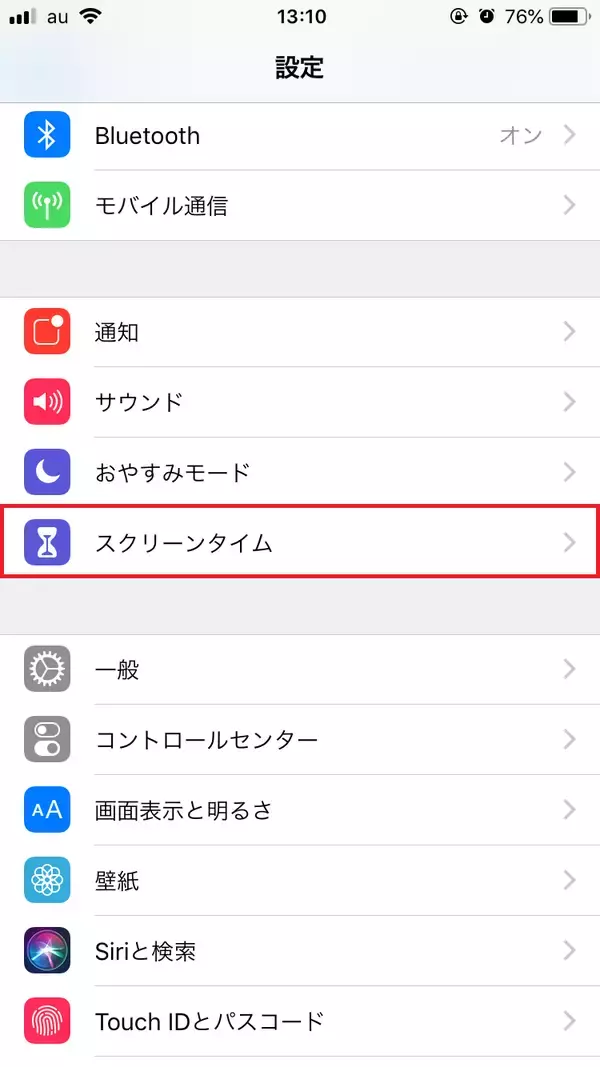Go to 画面表示と明るさ
Viewport: 600px width, 1067px height.
300,810
